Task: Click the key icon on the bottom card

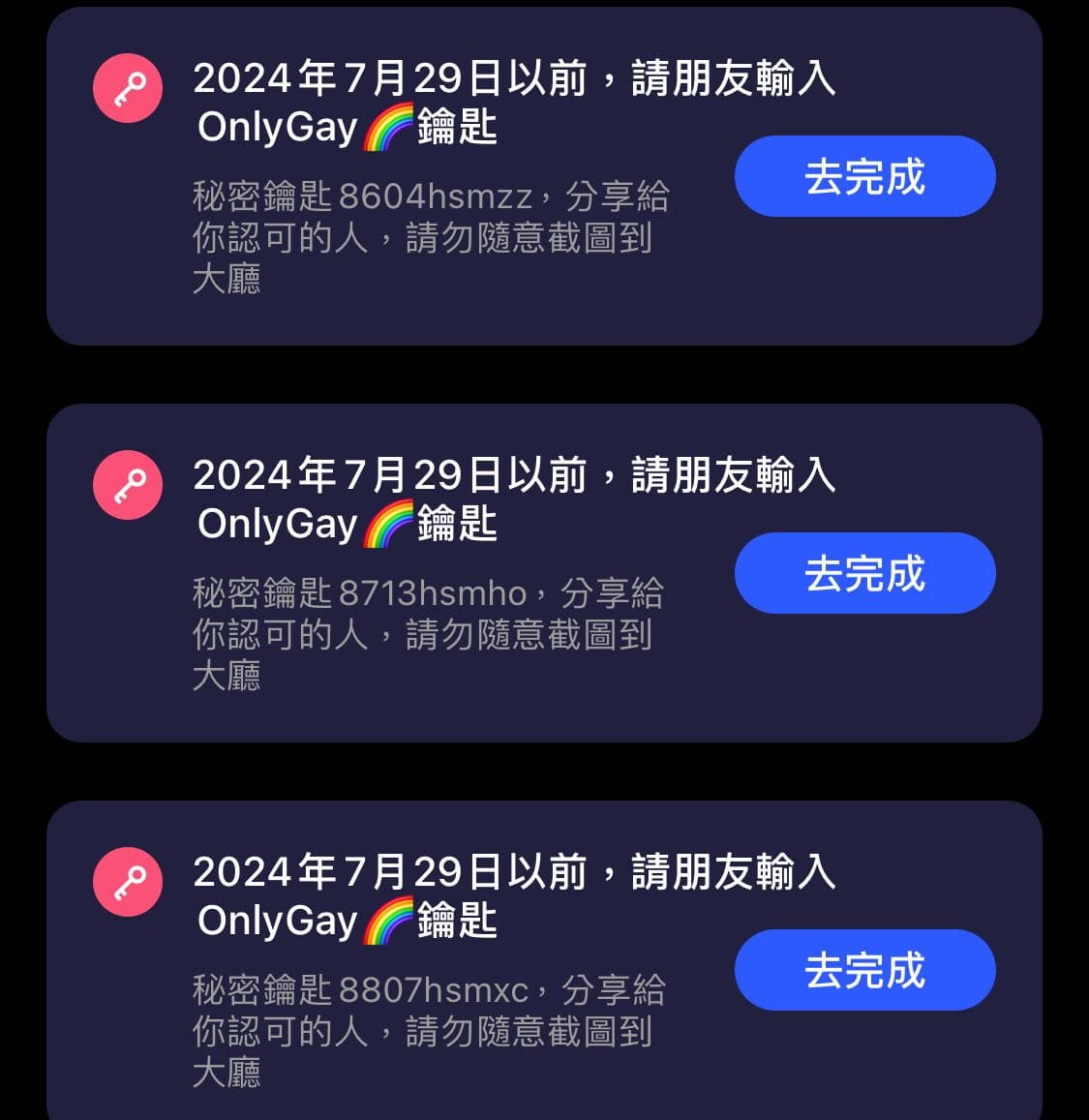Action: click(x=127, y=882)
